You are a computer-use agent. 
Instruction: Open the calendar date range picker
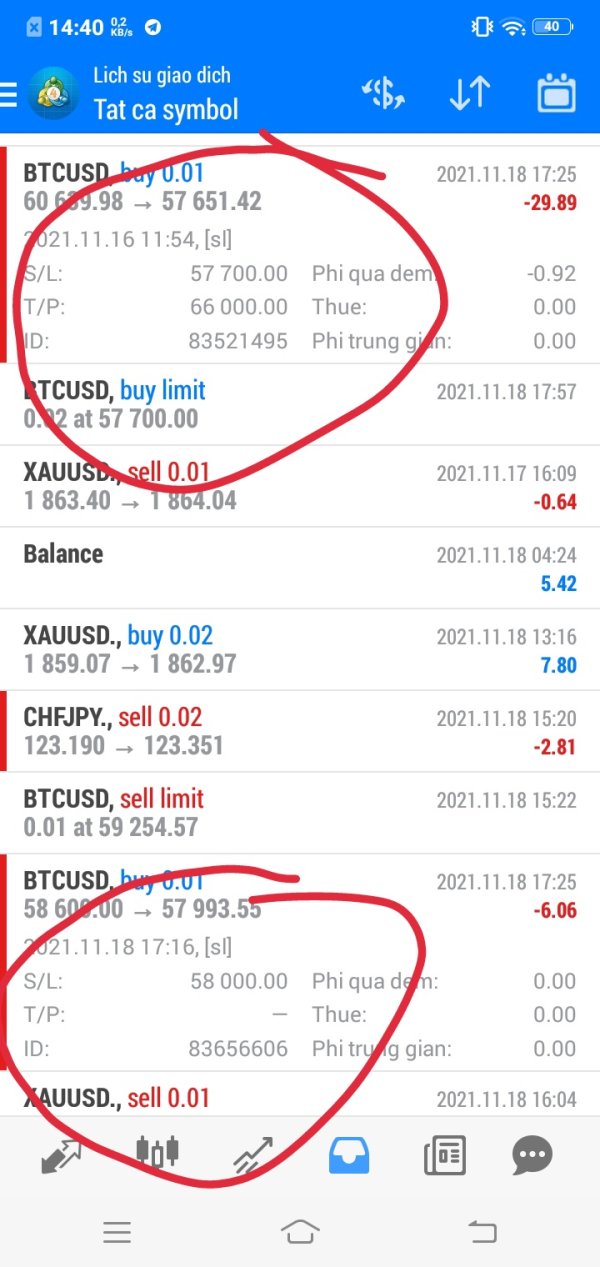pyautogui.click(x=557, y=94)
